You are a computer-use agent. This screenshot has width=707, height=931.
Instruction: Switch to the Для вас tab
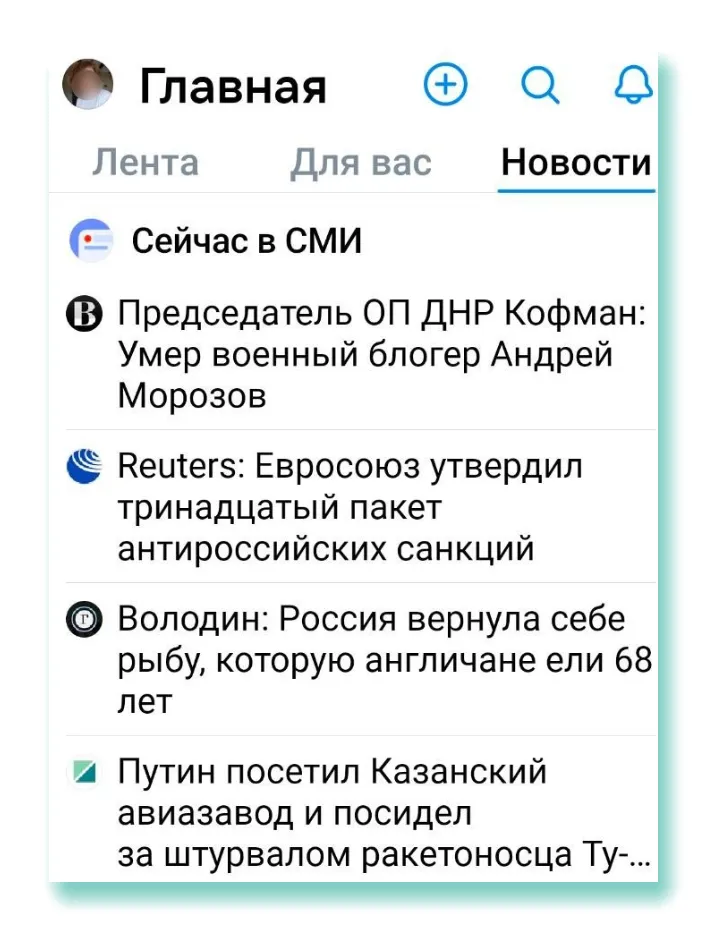pos(361,162)
